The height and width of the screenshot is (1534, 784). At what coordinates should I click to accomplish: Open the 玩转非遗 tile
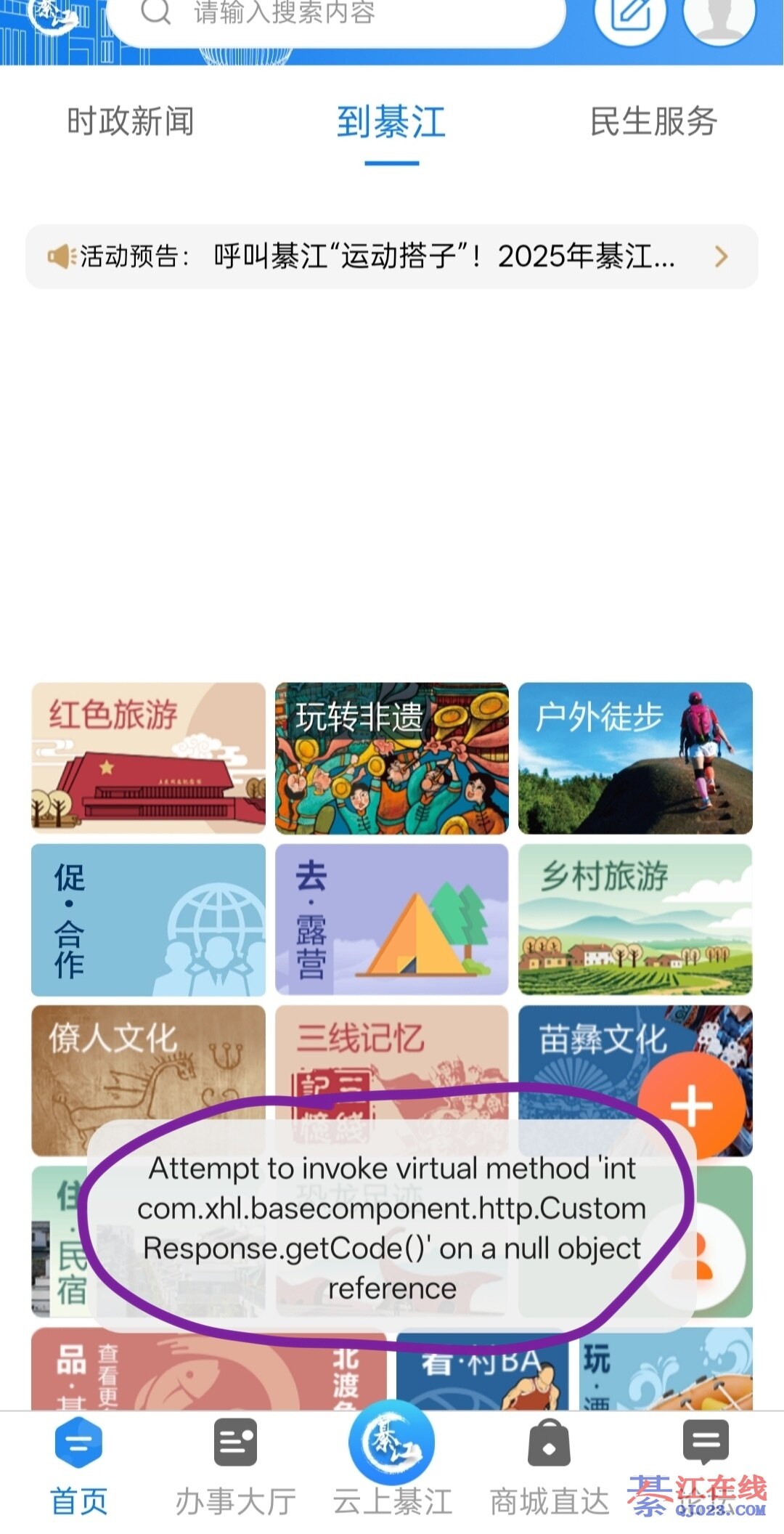(x=391, y=758)
